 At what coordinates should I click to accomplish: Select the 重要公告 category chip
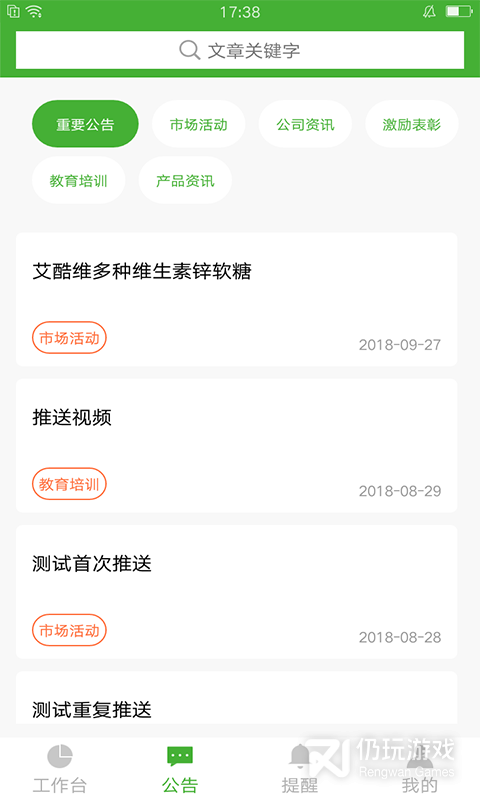click(x=85, y=124)
